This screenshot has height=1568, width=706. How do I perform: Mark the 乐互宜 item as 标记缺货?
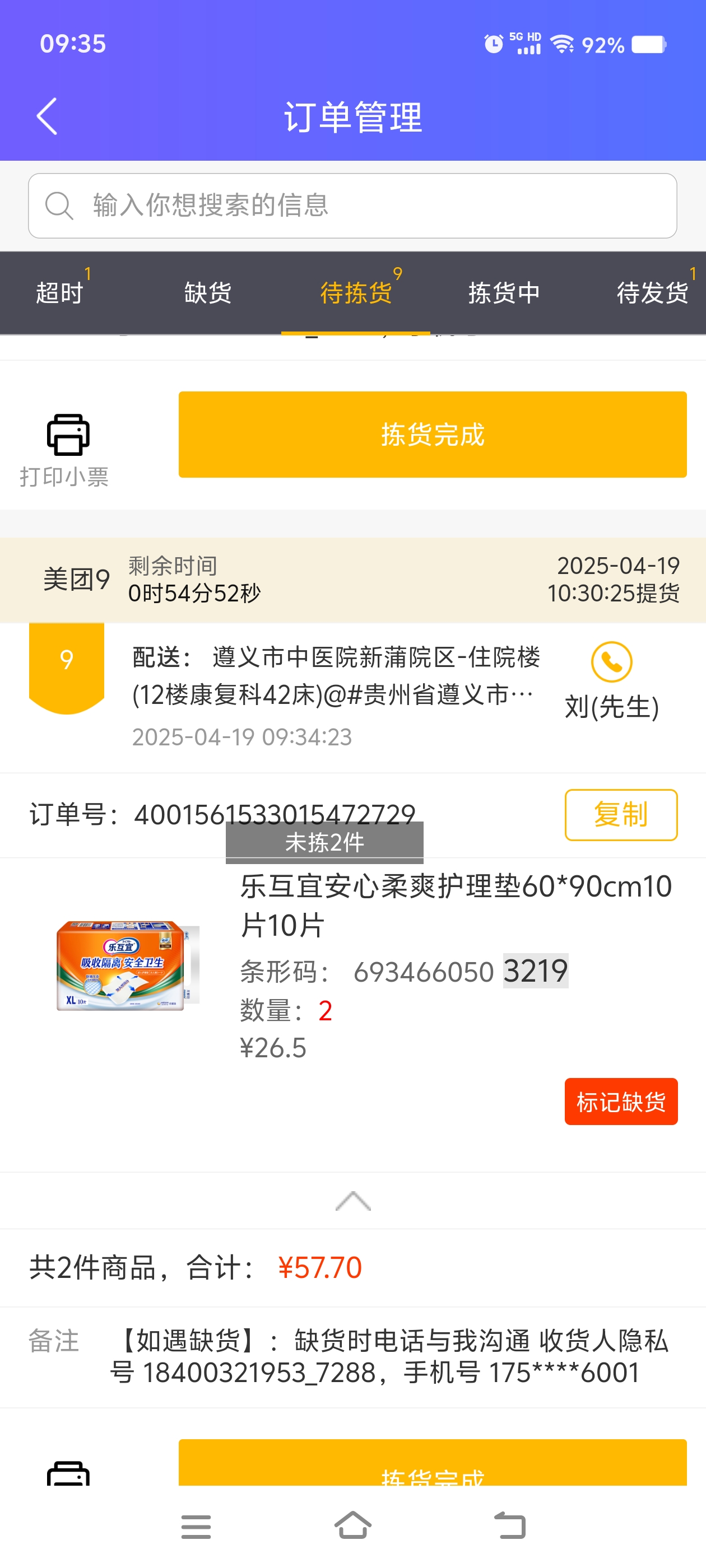coord(620,1101)
